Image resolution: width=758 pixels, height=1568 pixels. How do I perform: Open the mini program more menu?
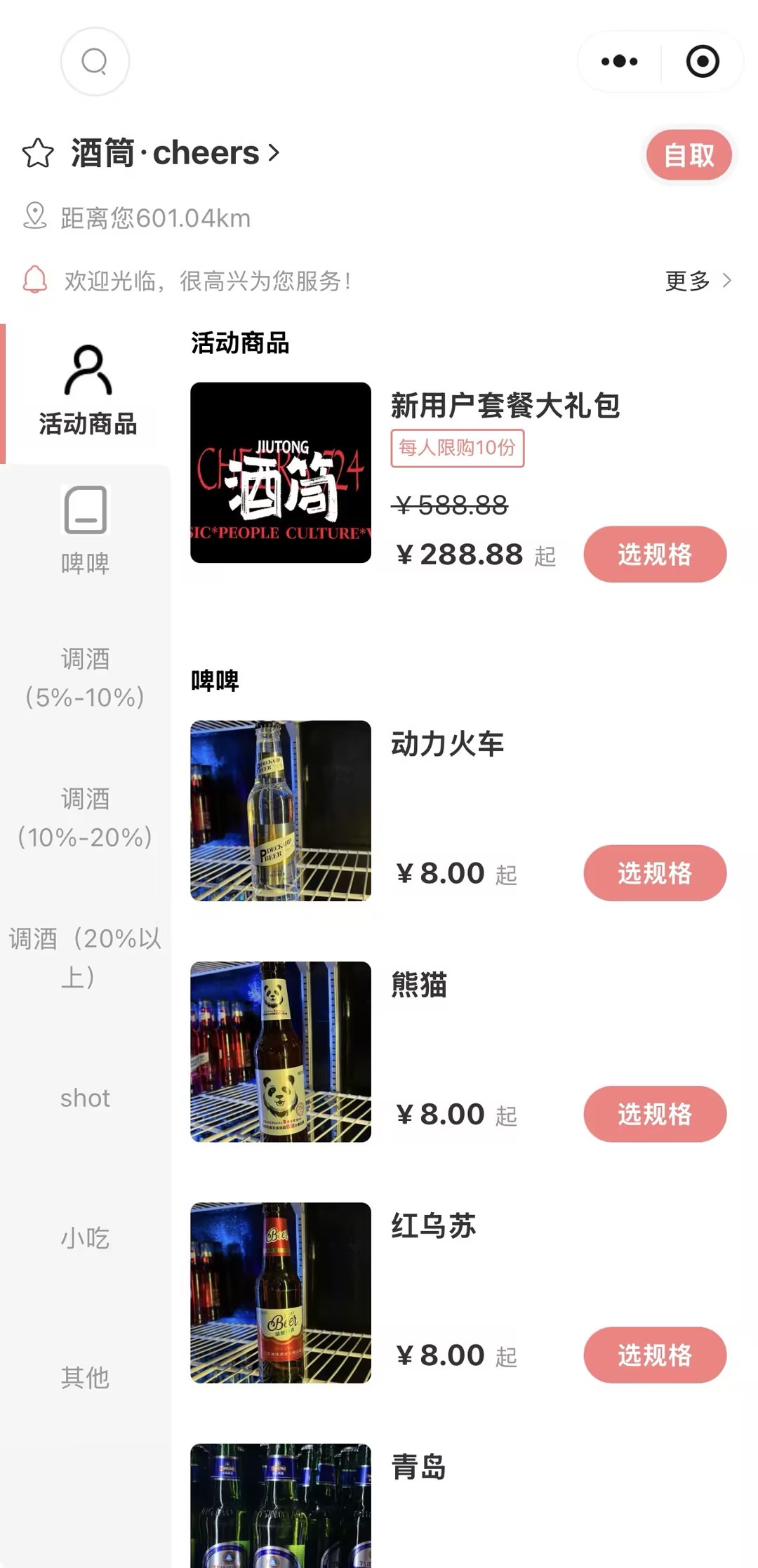(x=619, y=62)
